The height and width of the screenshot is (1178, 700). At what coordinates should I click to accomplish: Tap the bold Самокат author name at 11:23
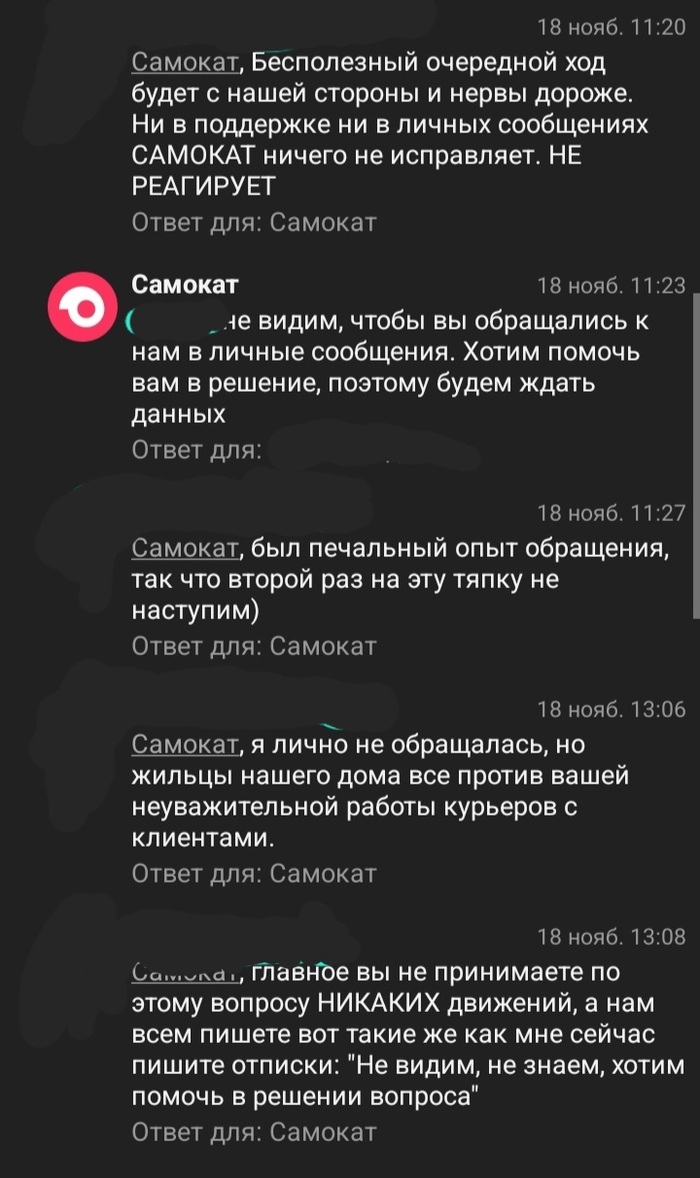pyautogui.click(x=185, y=285)
